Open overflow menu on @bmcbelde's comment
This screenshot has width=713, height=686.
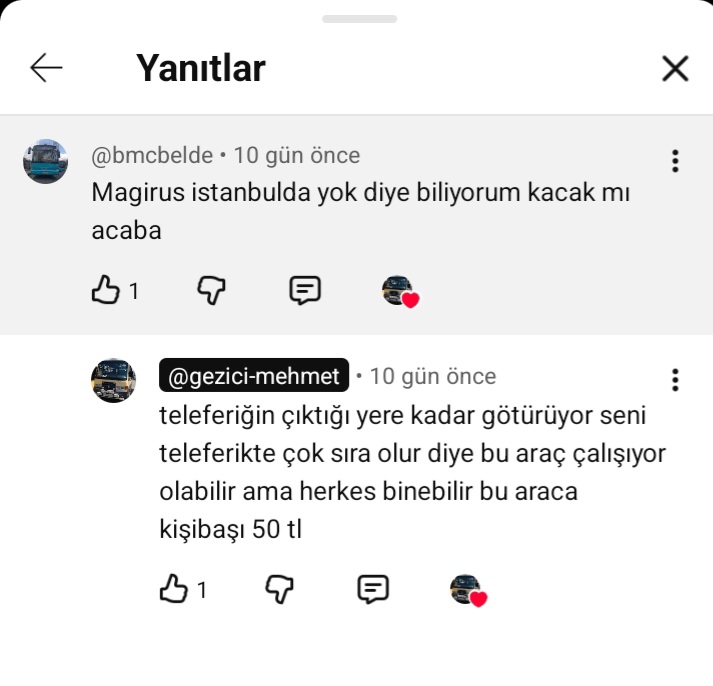pos(675,161)
